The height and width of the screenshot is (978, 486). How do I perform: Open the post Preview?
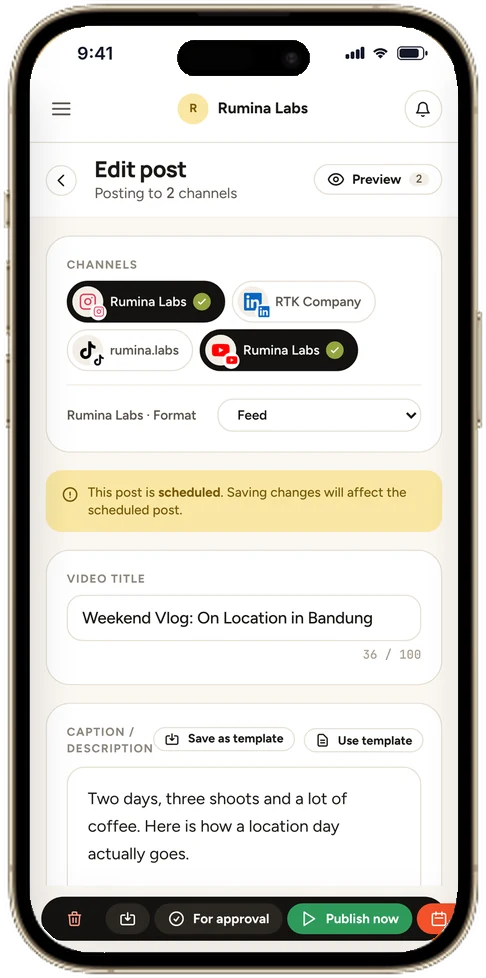(x=377, y=180)
